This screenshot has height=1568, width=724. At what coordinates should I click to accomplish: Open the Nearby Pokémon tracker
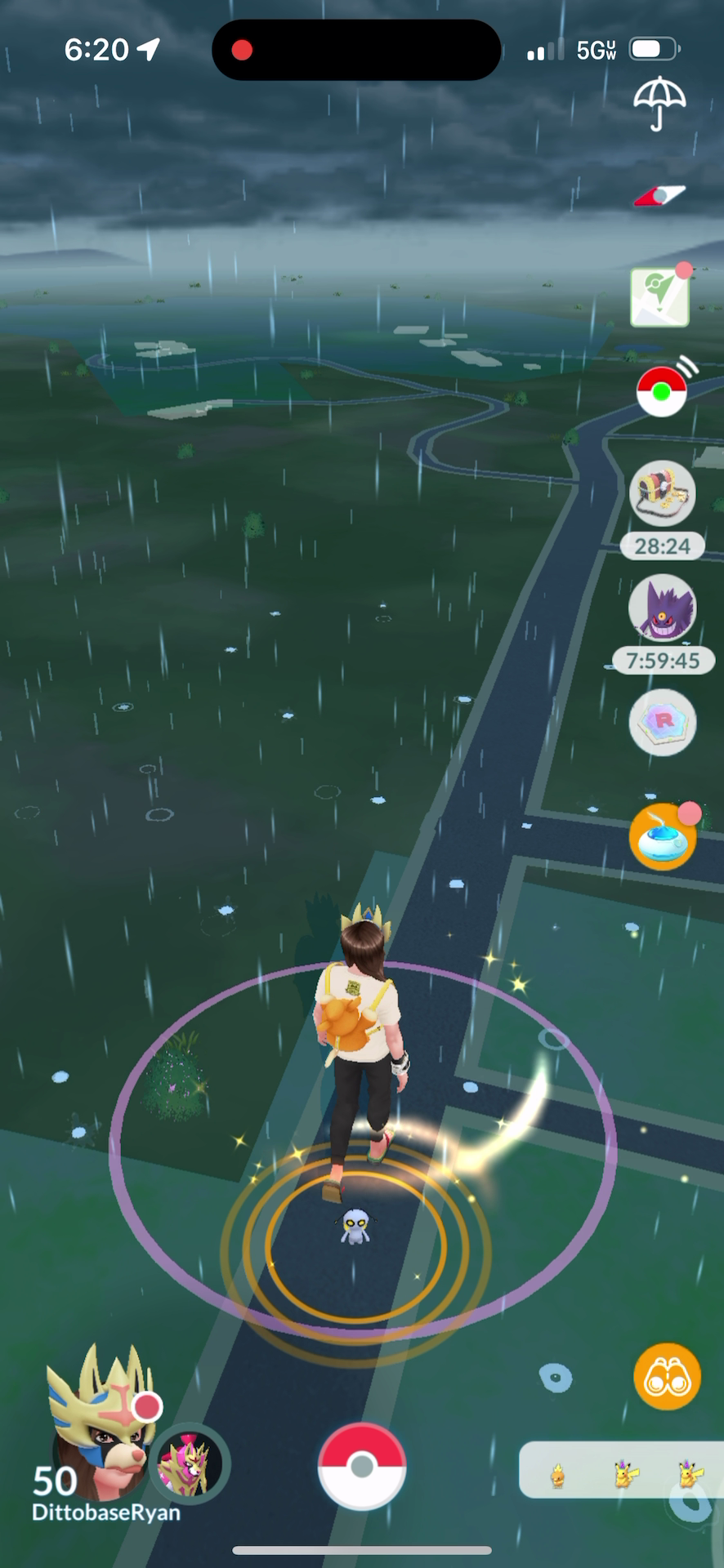coord(621,1470)
